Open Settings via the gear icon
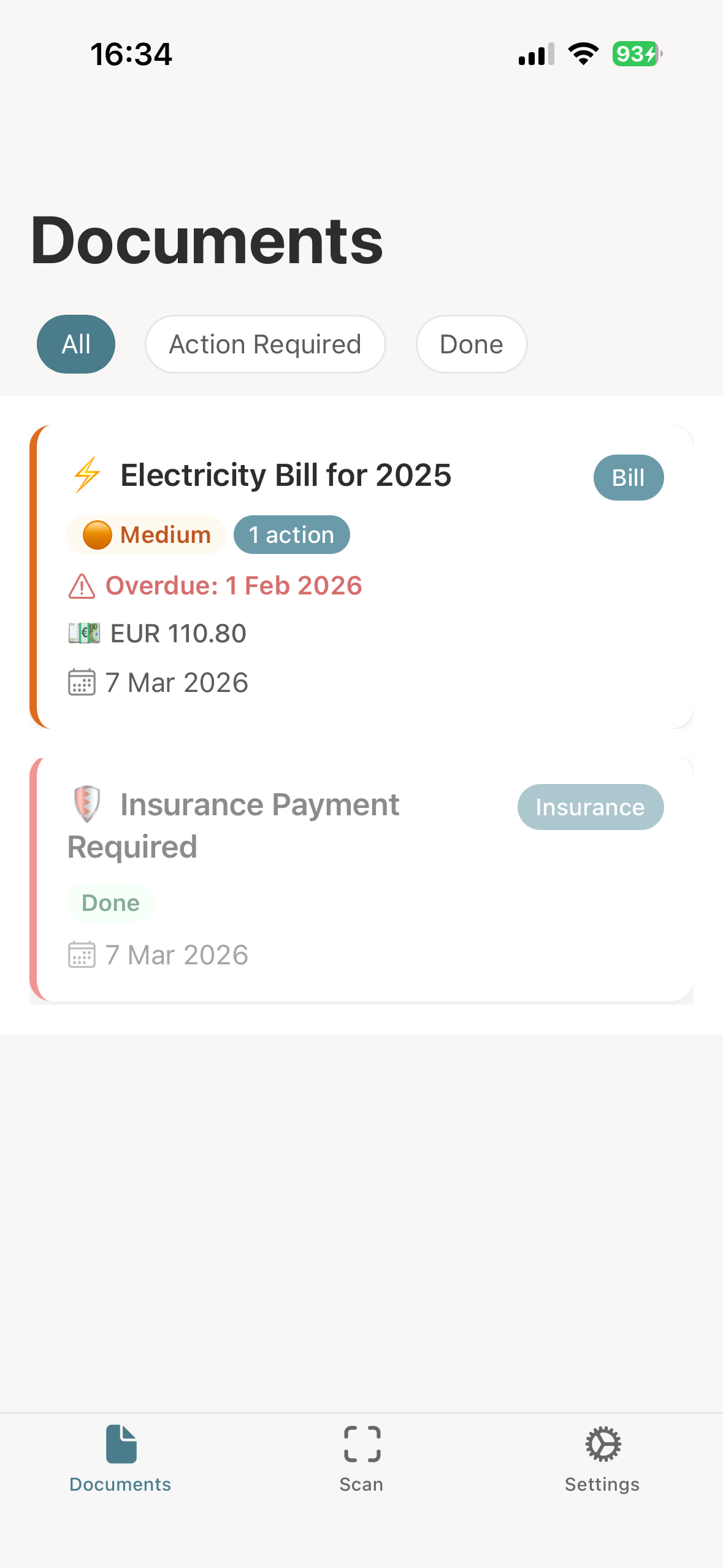This screenshot has width=723, height=1568. pos(602,1458)
